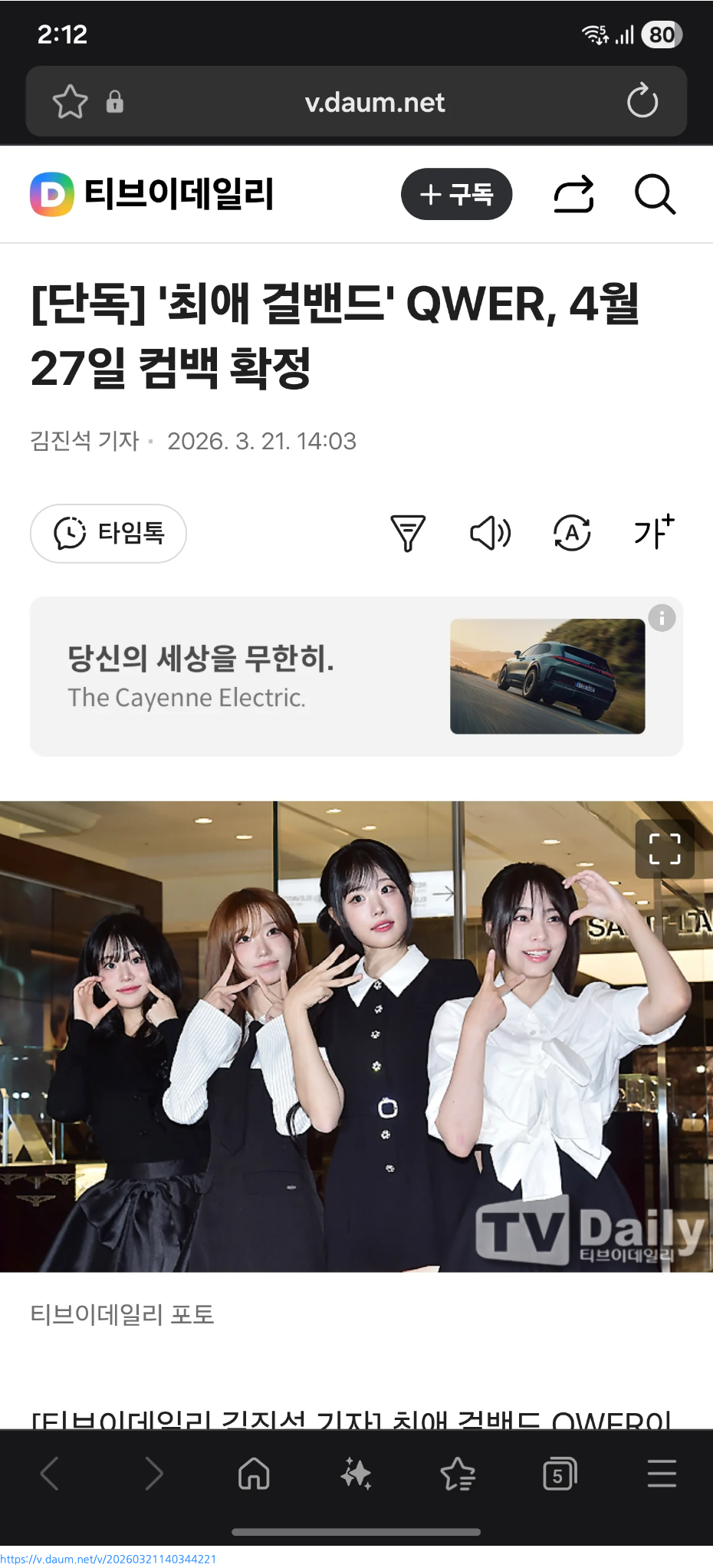The height and width of the screenshot is (1568, 713).
Task: Open 타임톡 comments
Action: coord(108,533)
